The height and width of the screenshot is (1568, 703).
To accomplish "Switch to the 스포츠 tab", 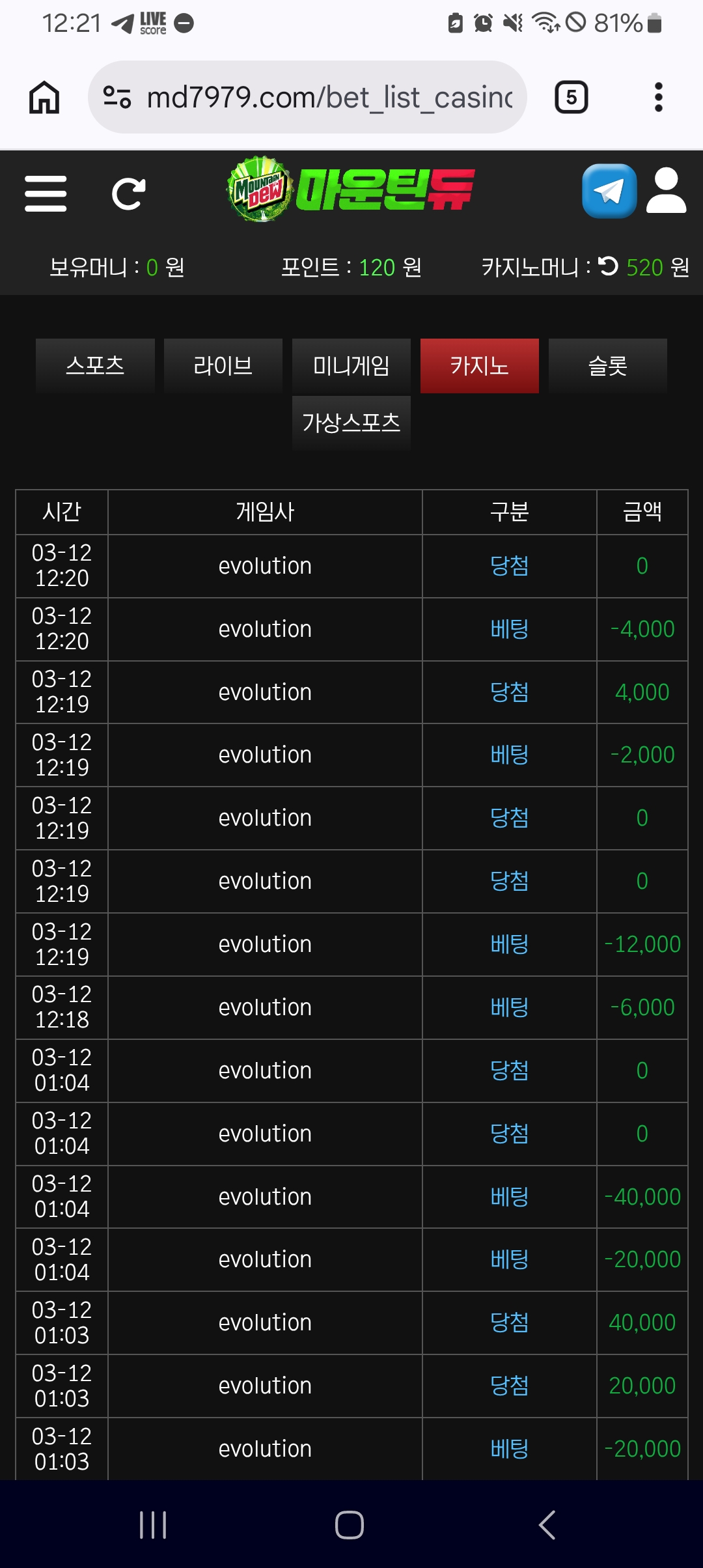I will 95,366.
